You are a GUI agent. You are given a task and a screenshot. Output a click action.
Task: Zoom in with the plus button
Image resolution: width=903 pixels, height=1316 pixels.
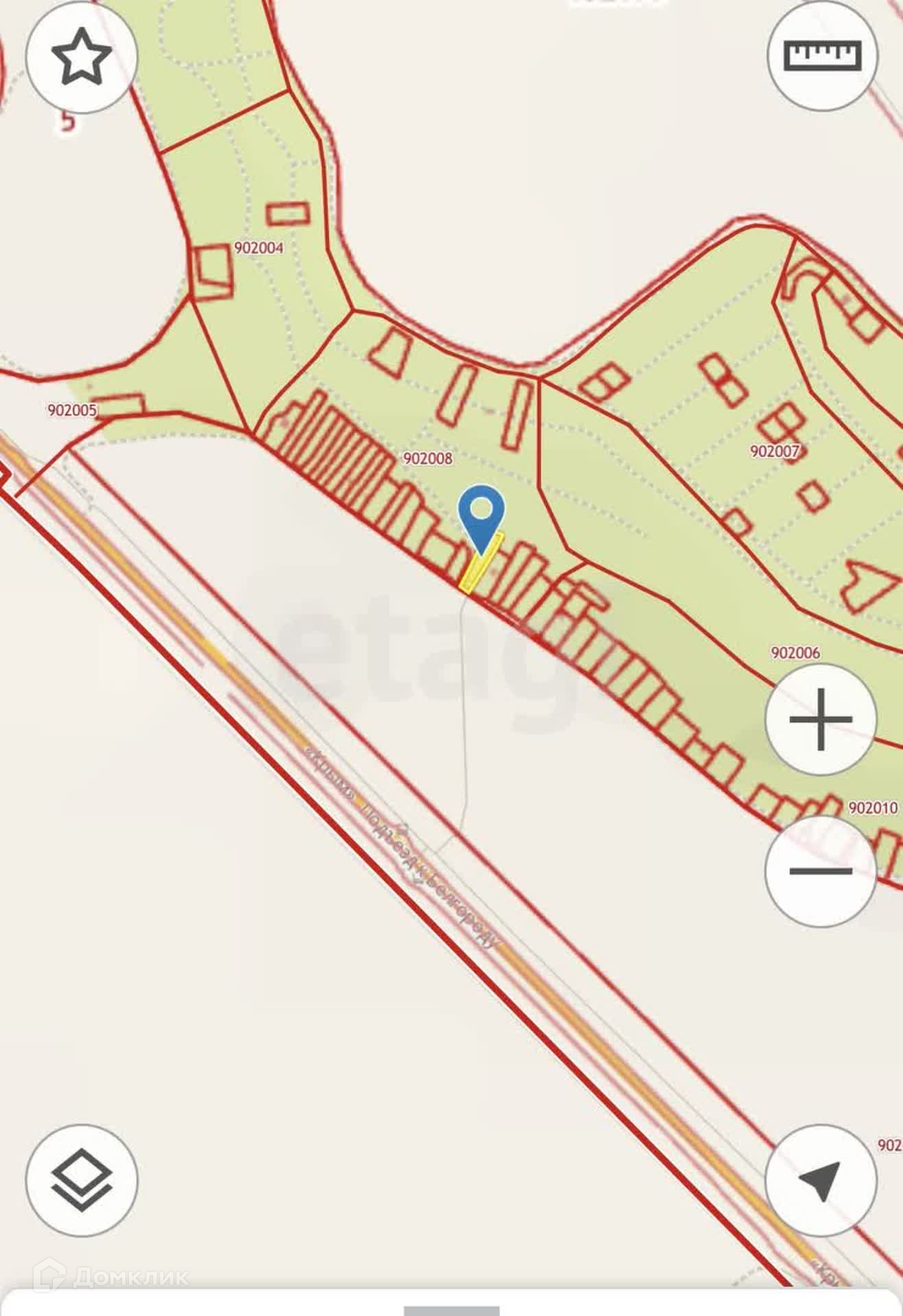click(821, 720)
